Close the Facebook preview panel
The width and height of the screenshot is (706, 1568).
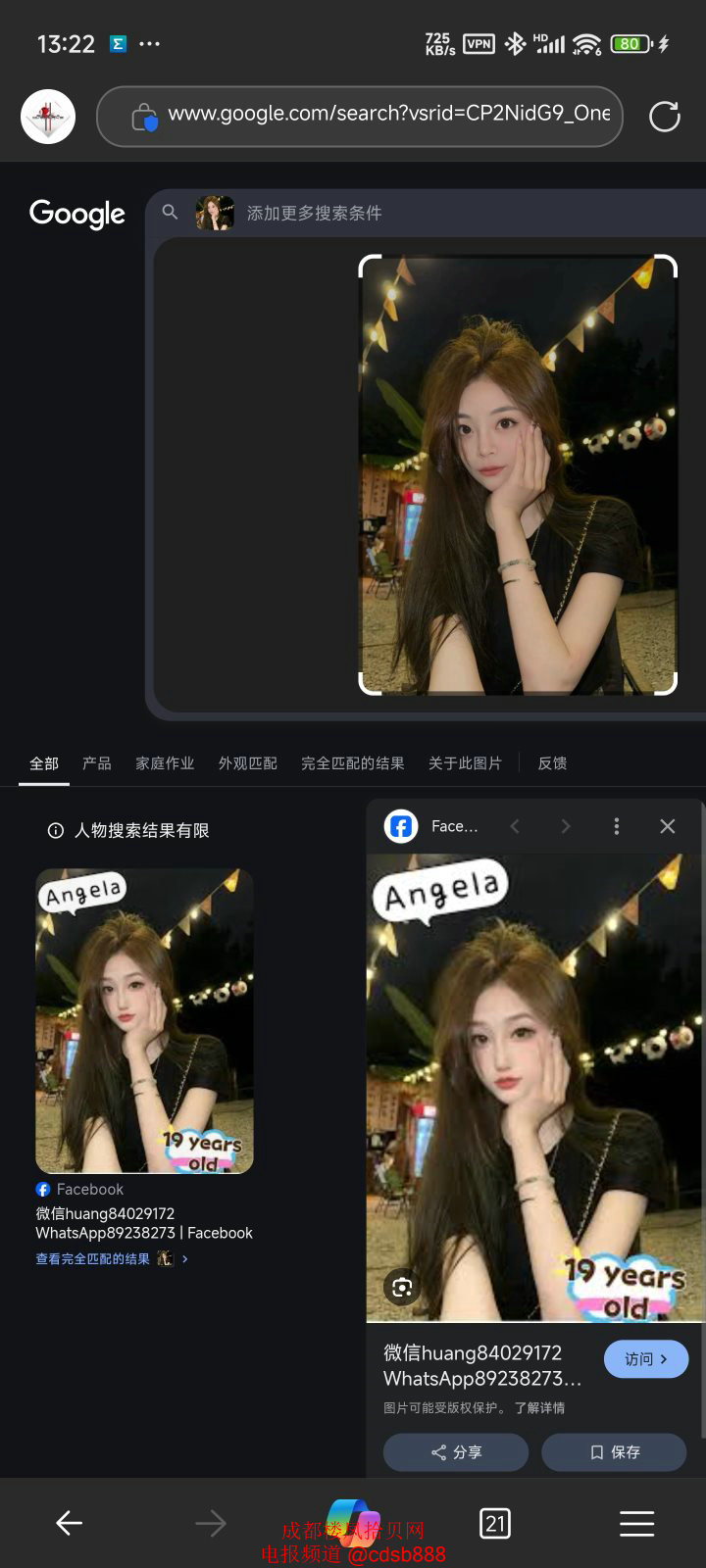click(668, 826)
